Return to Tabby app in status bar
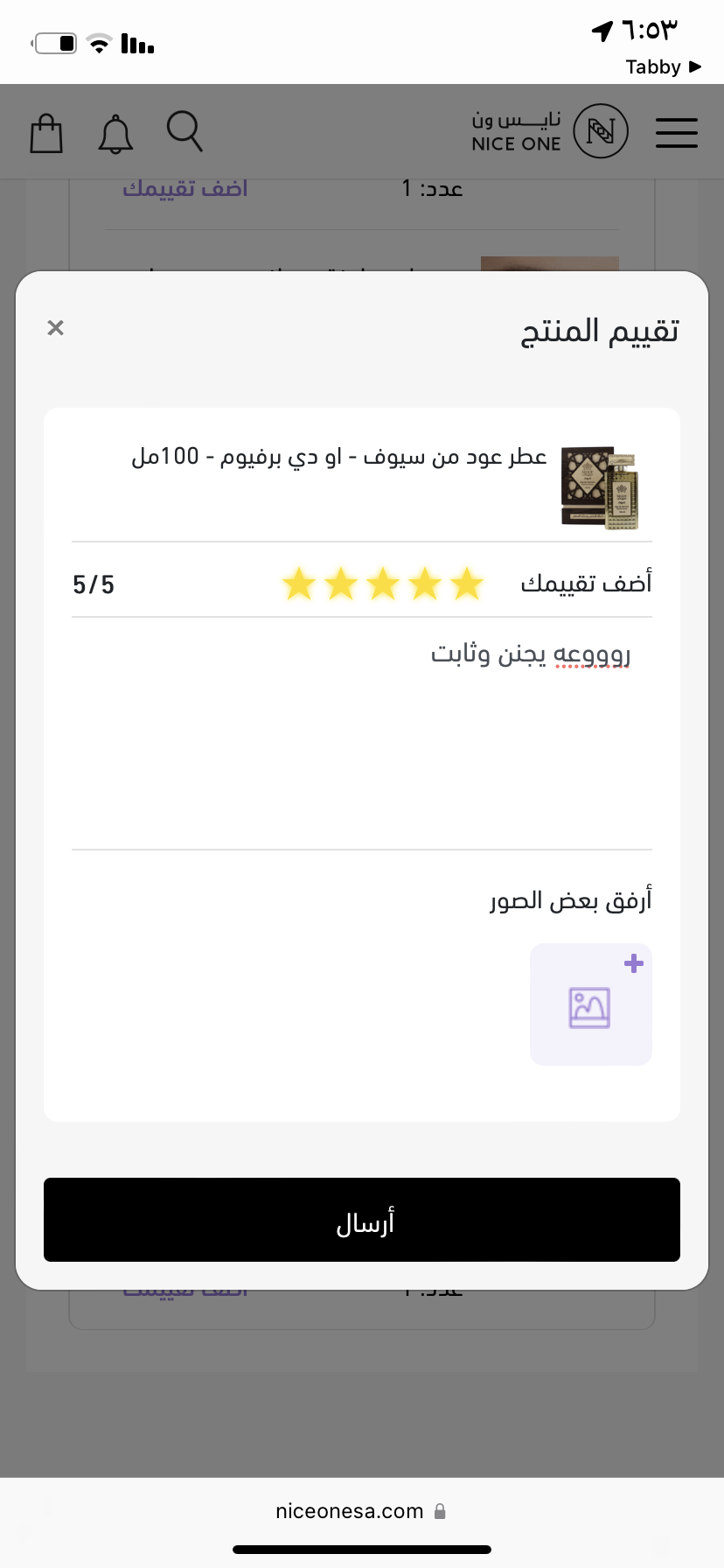The width and height of the screenshot is (724, 1568). 663,67
